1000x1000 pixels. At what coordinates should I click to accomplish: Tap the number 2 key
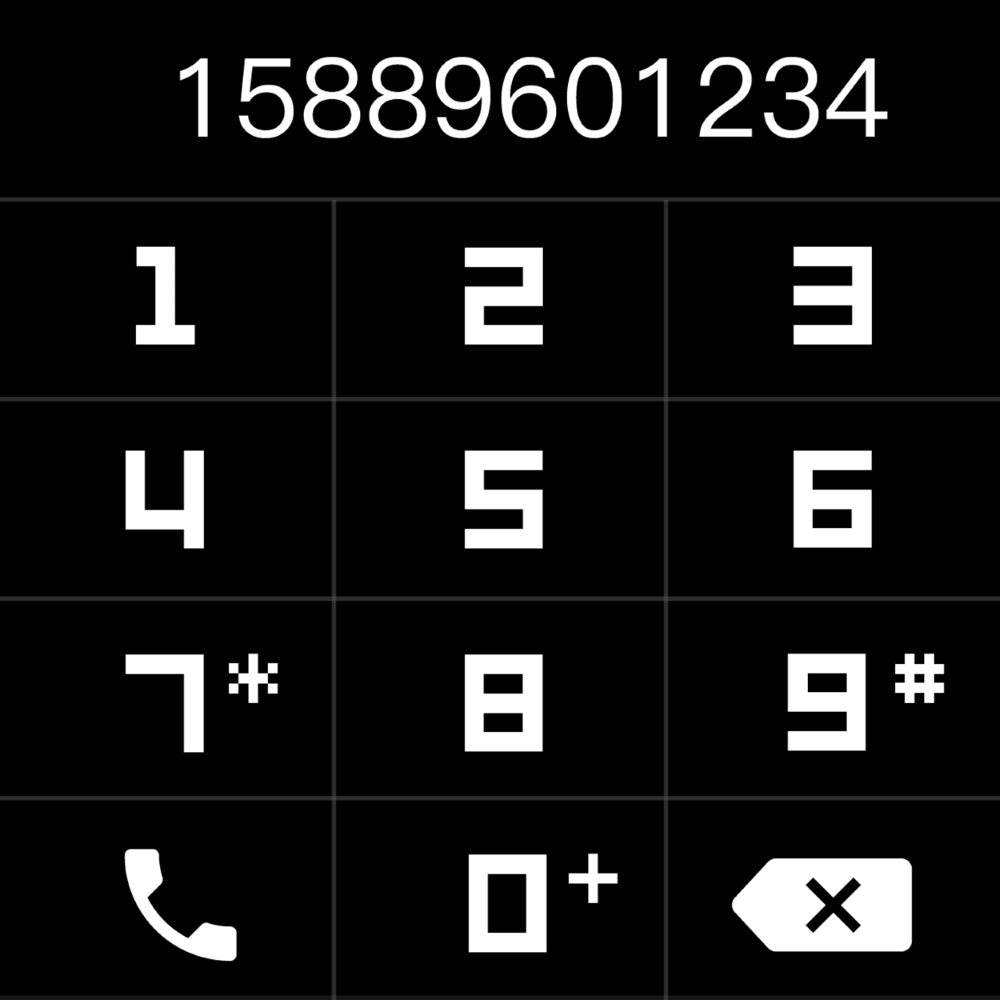click(502, 298)
